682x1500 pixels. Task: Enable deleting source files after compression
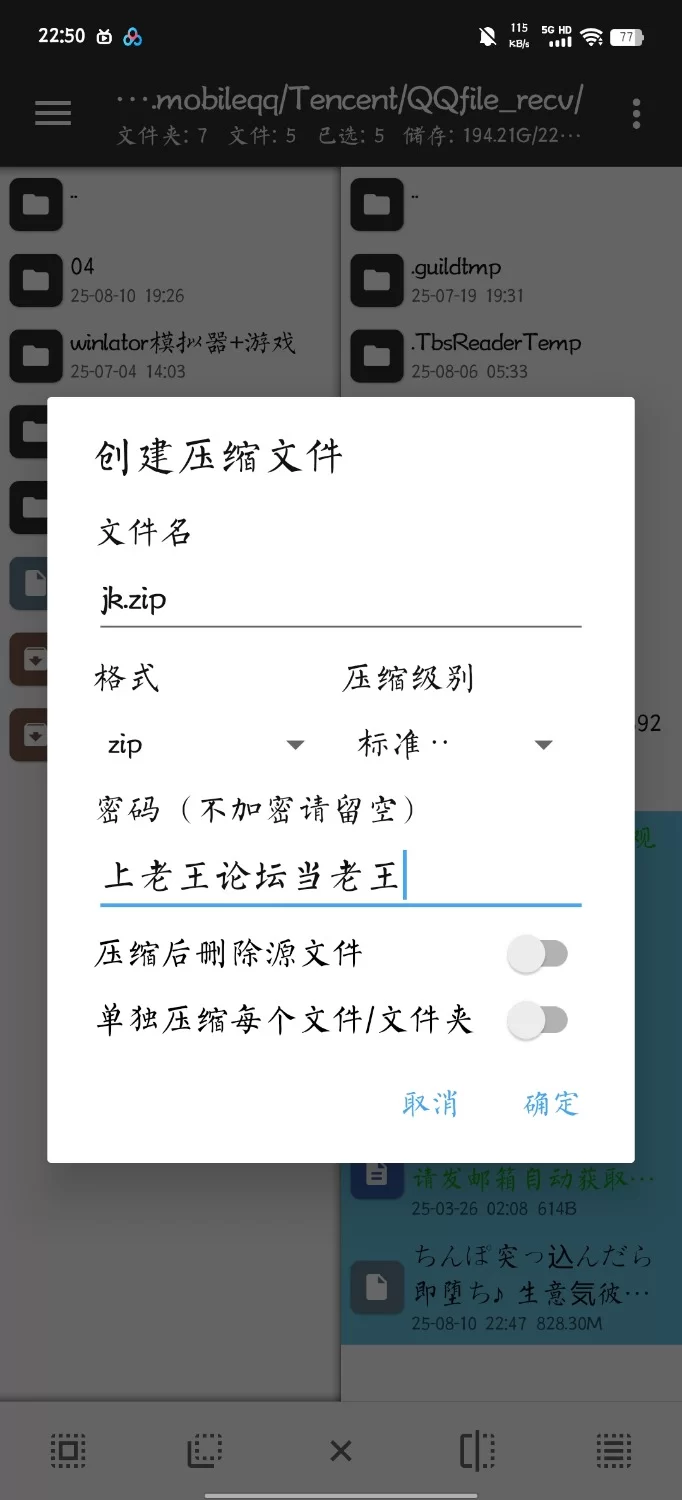click(x=537, y=954)
